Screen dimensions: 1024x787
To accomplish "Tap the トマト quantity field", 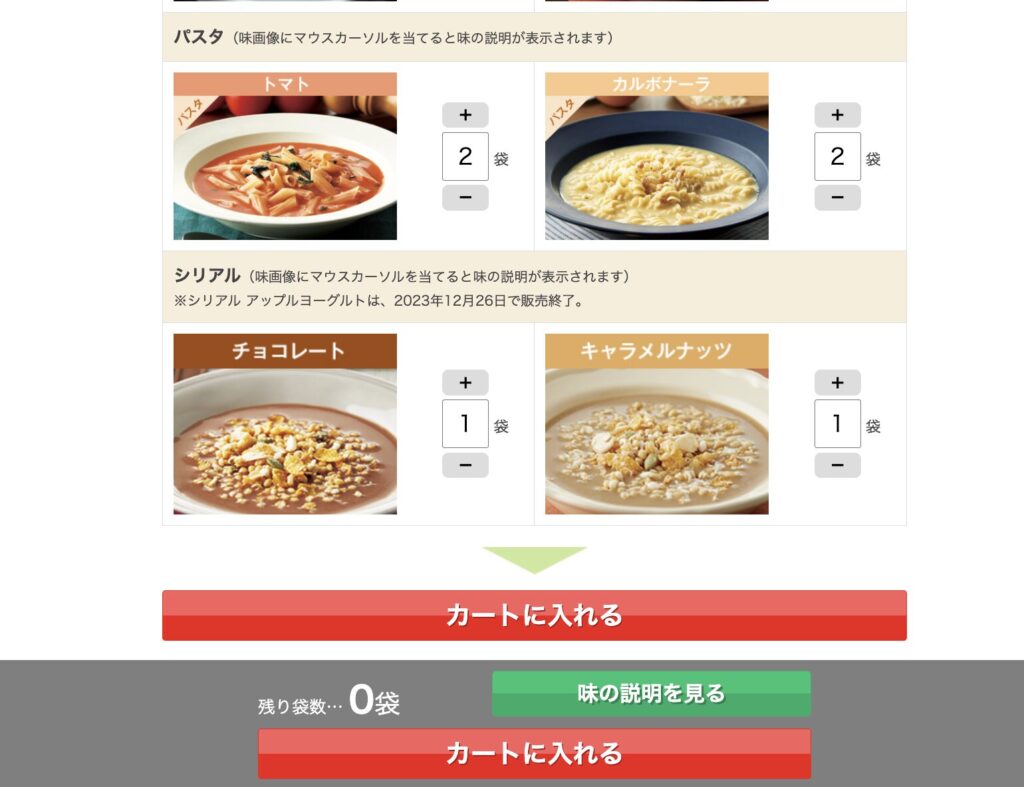I will 465,157.
